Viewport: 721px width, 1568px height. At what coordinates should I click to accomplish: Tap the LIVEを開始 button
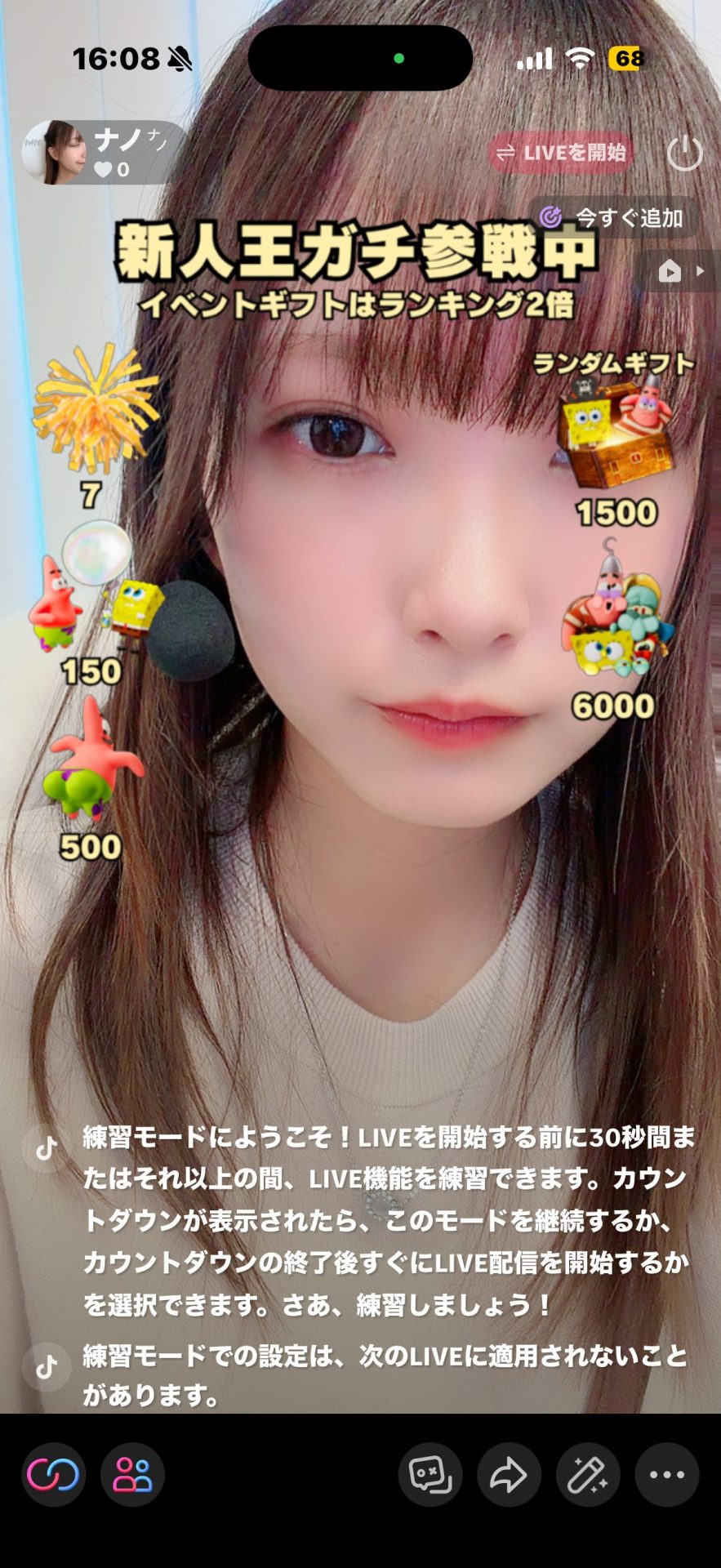pyautogui.click(x=562, y=153)
